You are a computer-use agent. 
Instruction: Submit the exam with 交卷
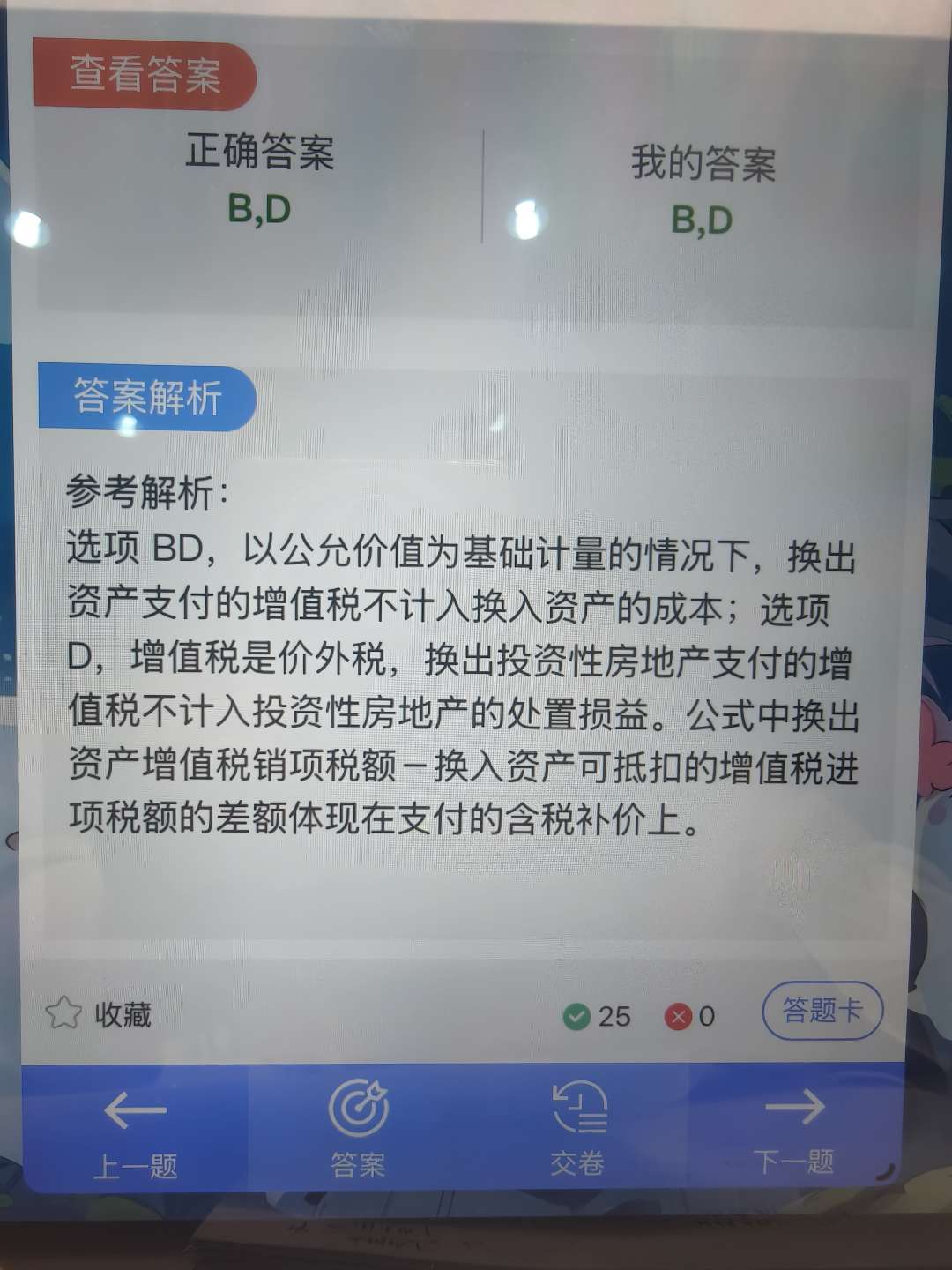click(x=578, y=1131)
